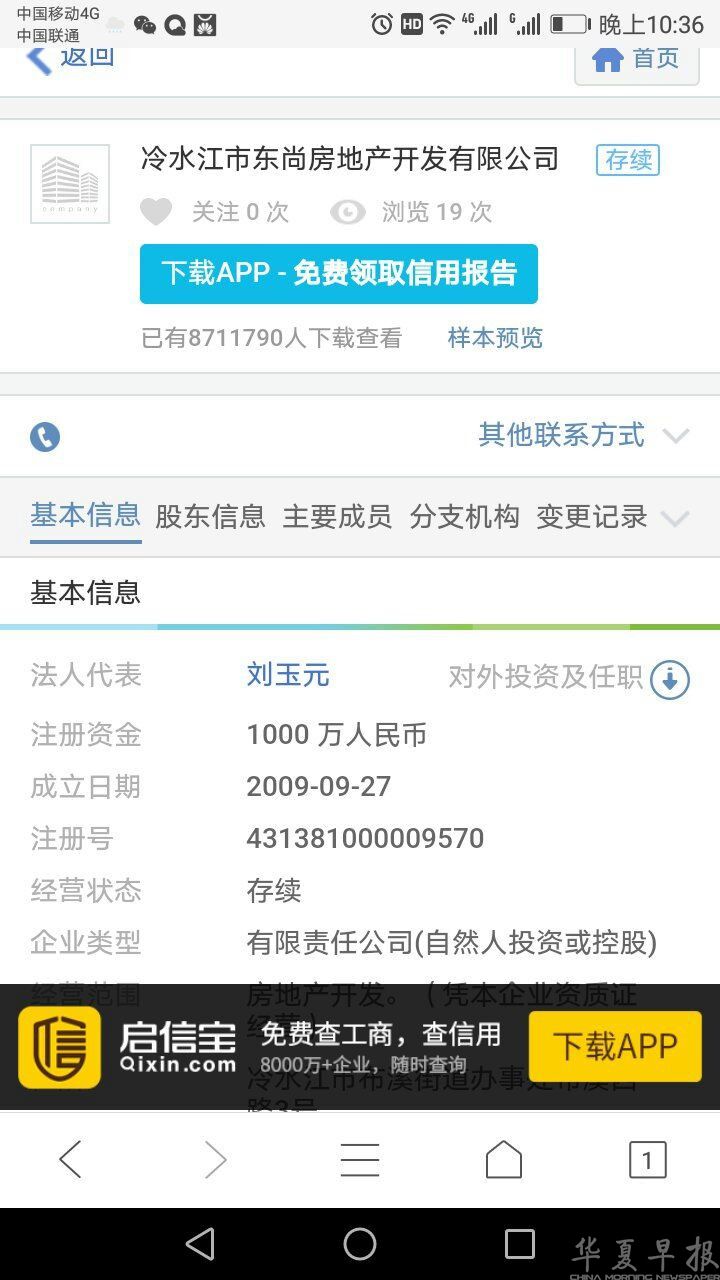Go to 首页 home page
Screen dimensions: 720x1280
(636, 59)
